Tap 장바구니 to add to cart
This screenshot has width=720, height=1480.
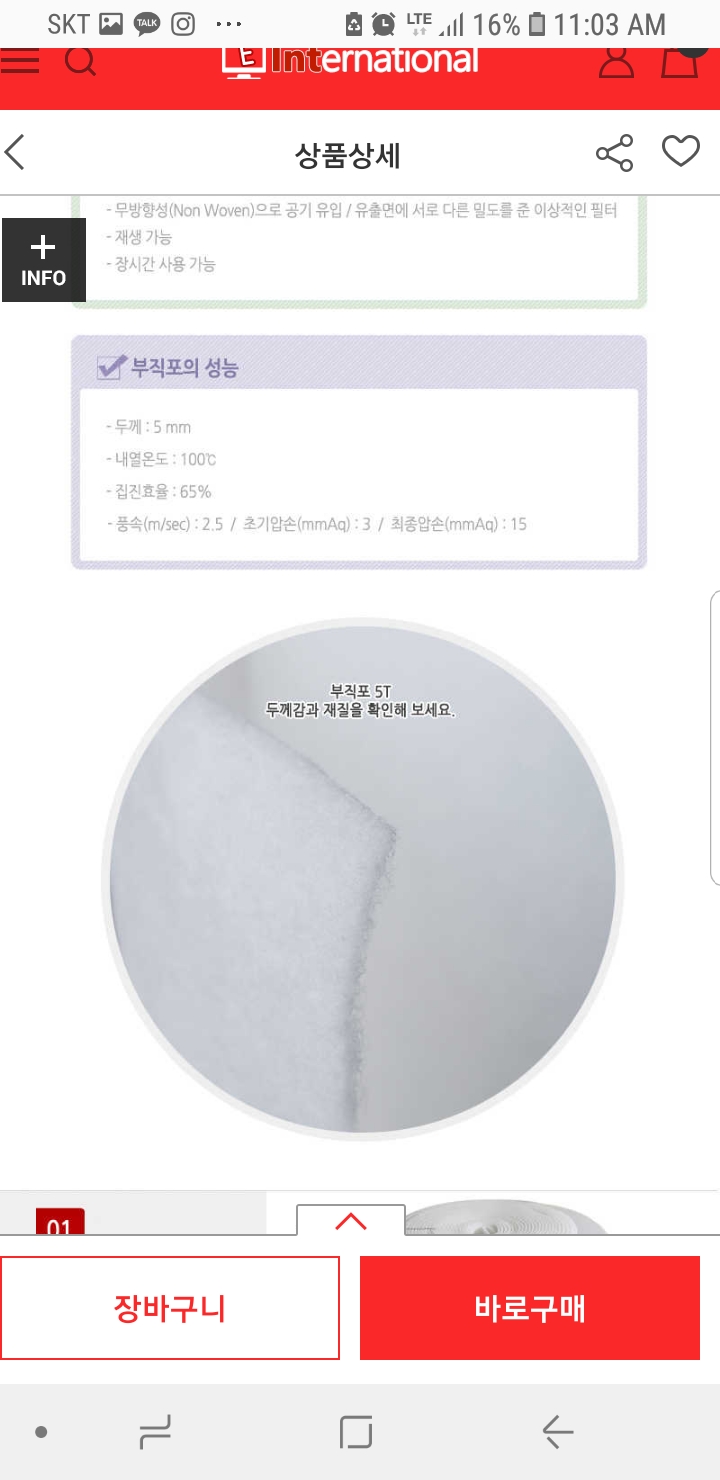click(x=170, y=1308)
